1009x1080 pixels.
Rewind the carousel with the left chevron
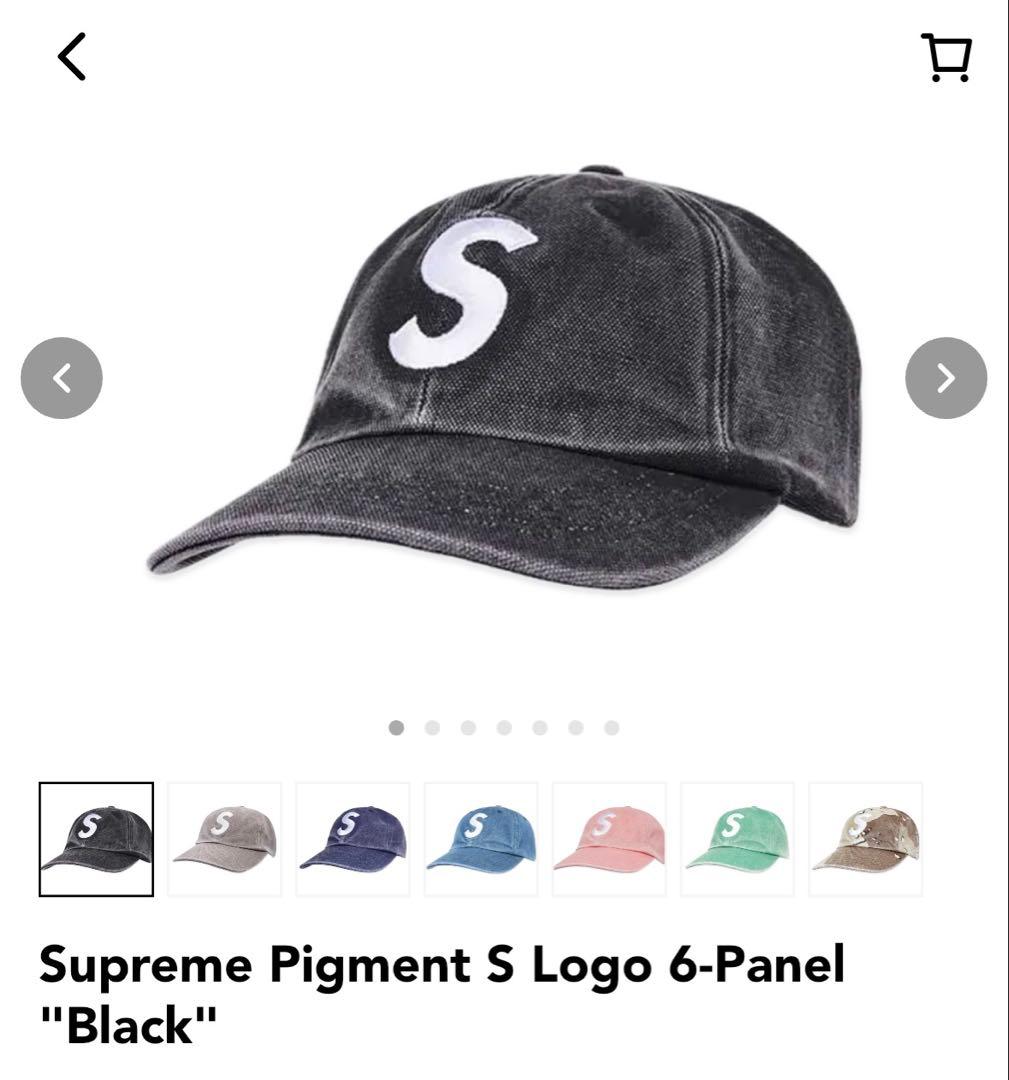pos(64,378)
